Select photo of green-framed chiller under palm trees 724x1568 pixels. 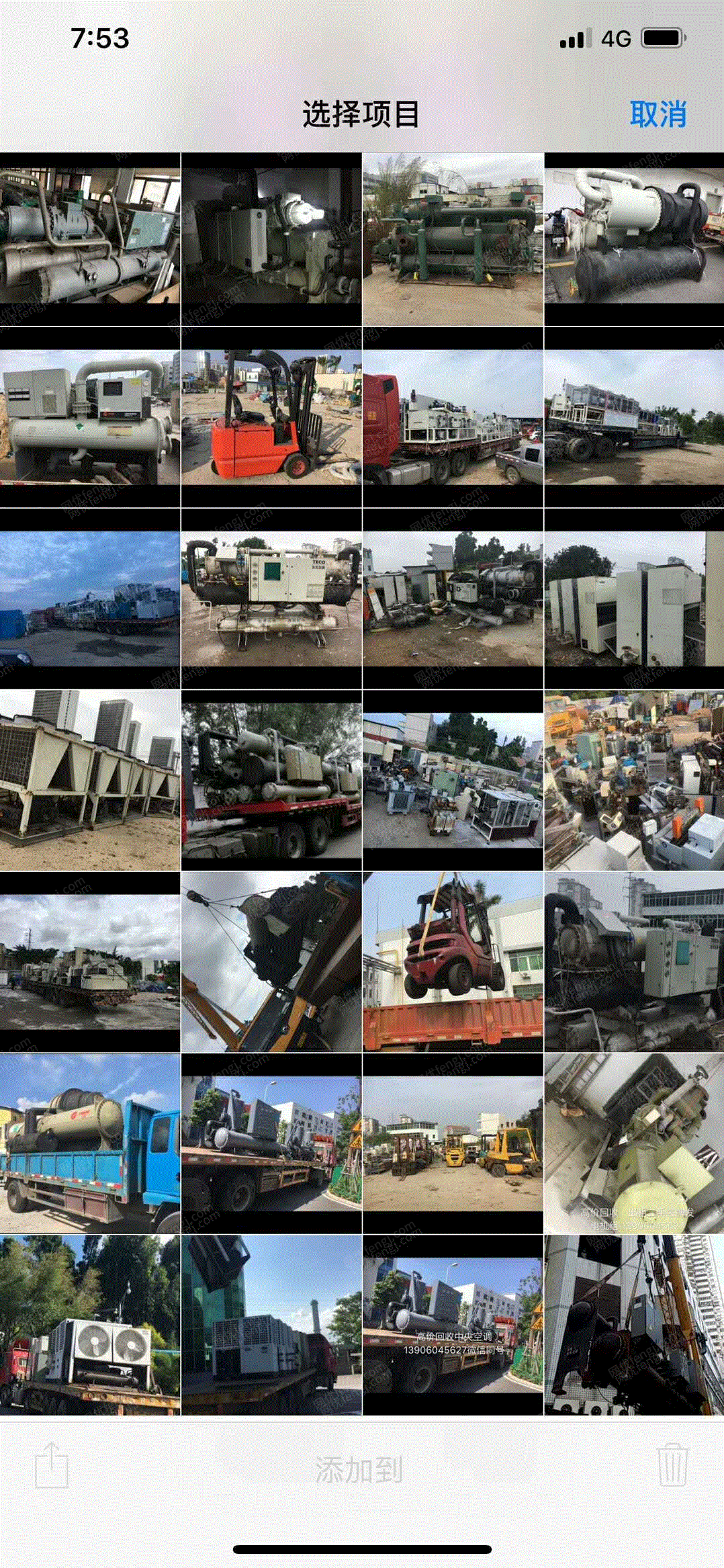(453, 236)
